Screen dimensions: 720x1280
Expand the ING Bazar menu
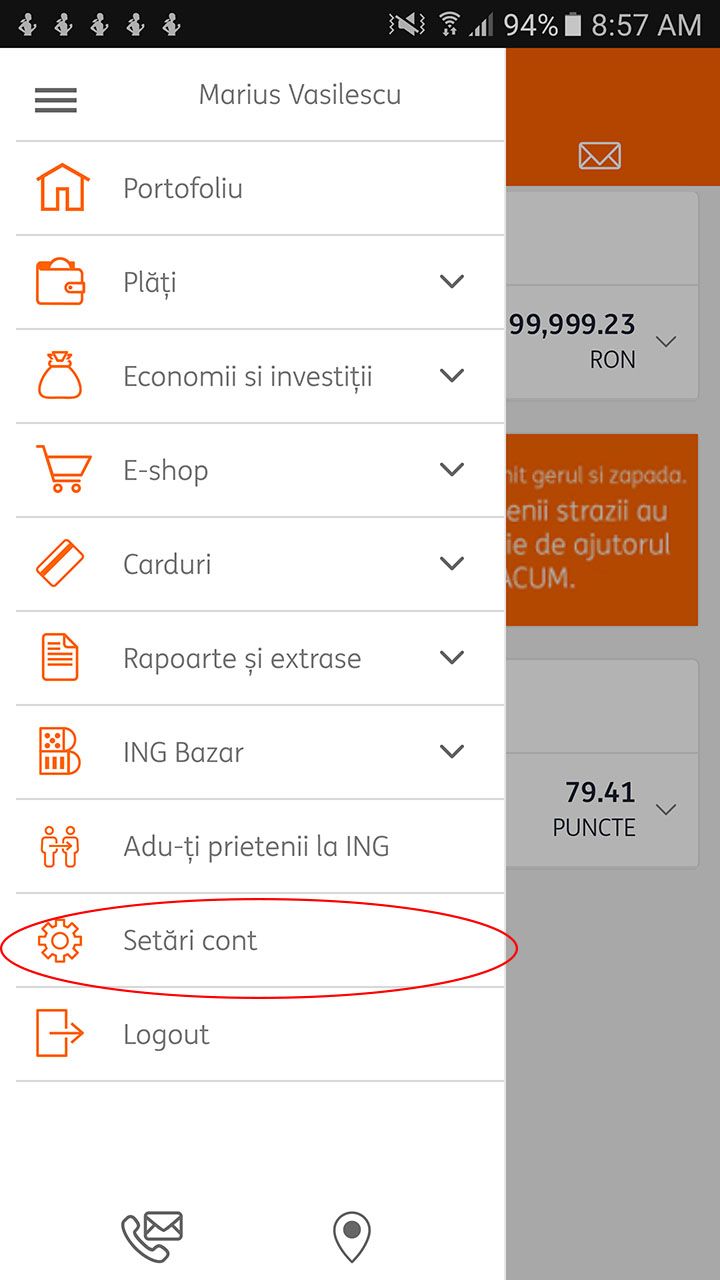pos(260,752)
